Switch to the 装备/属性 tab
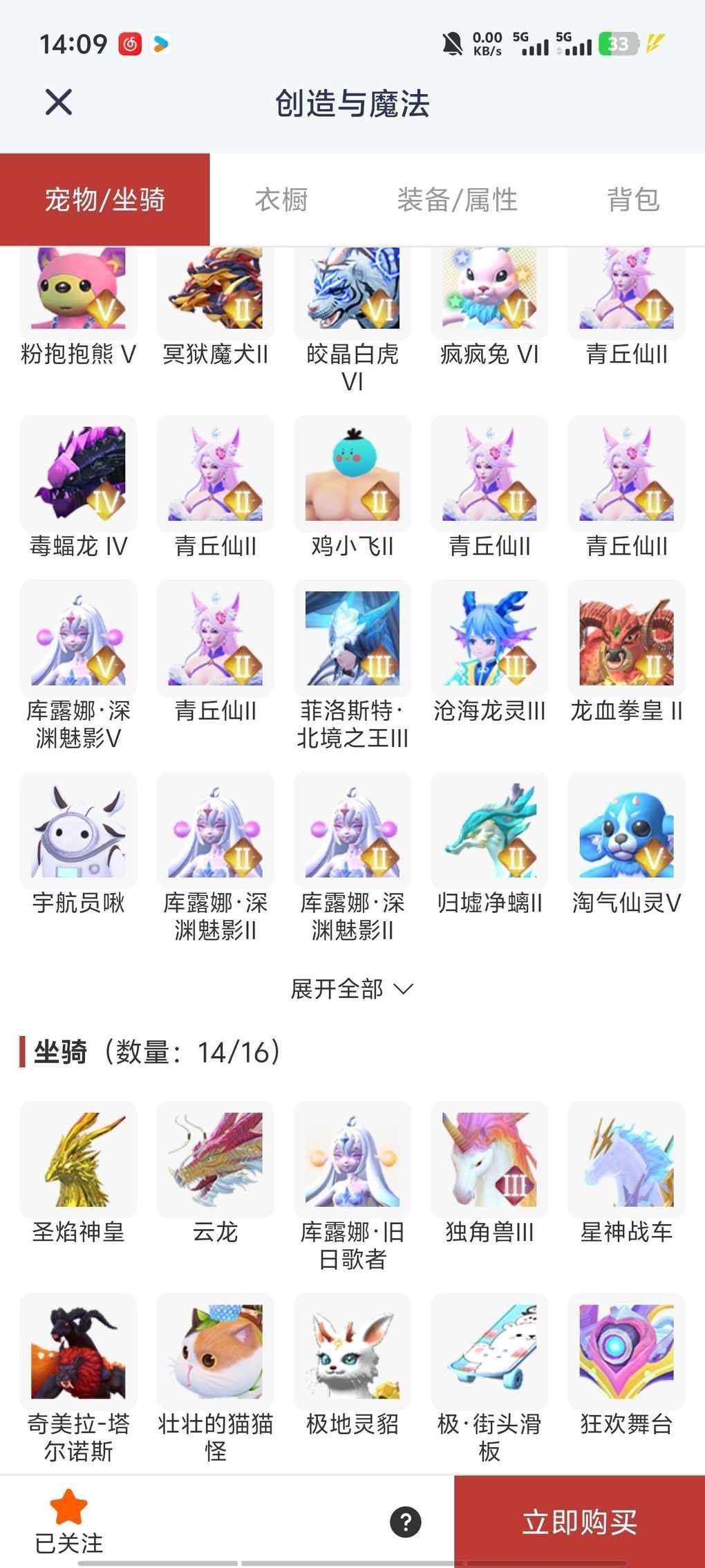Viewport: 705px width, 1568px height. 457,200
